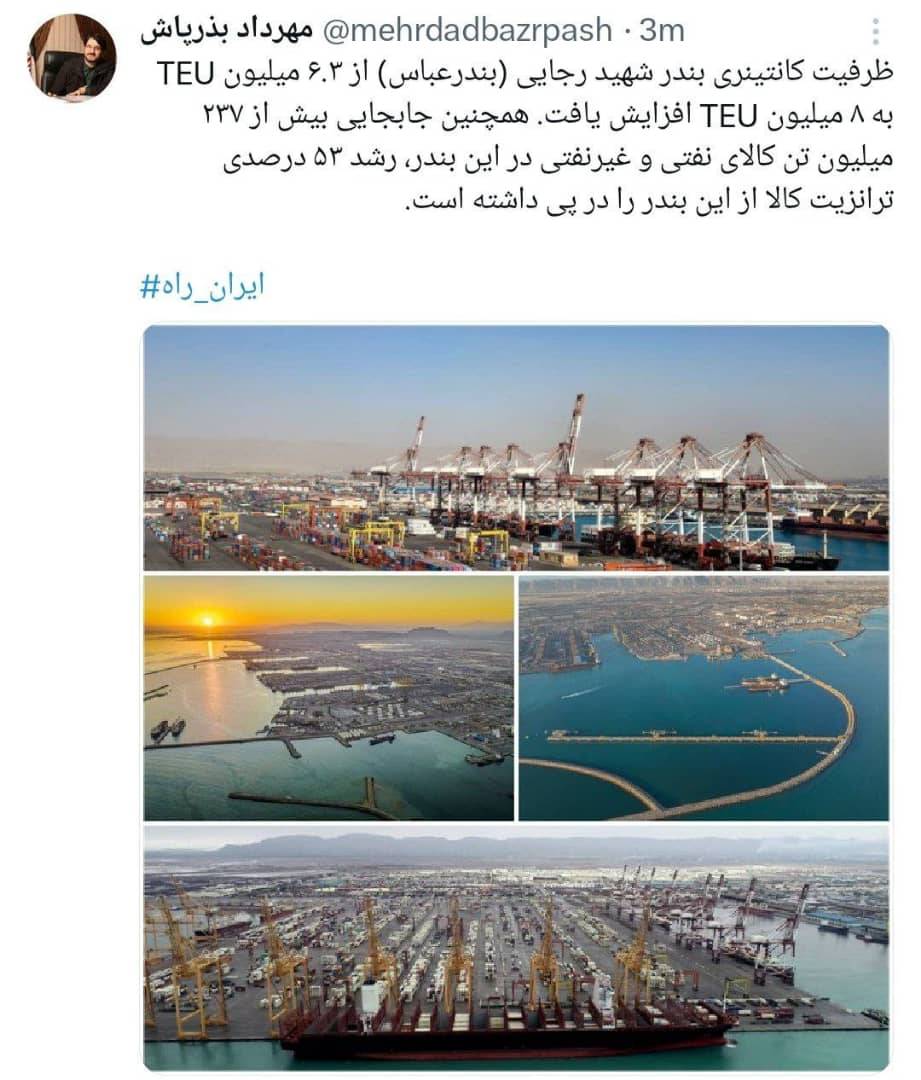Open the top photo of port cranes

[516, 448]
